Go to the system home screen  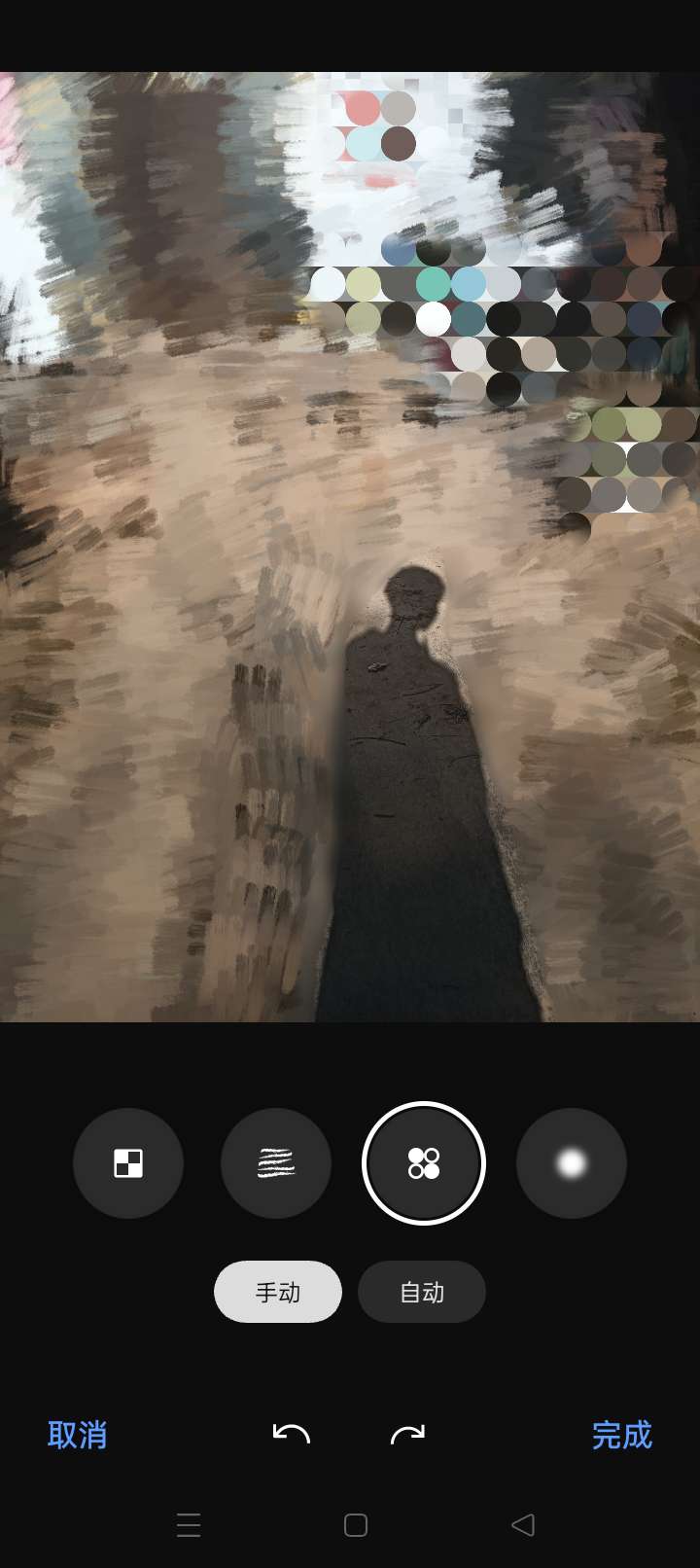click(x=356, y=1524)
